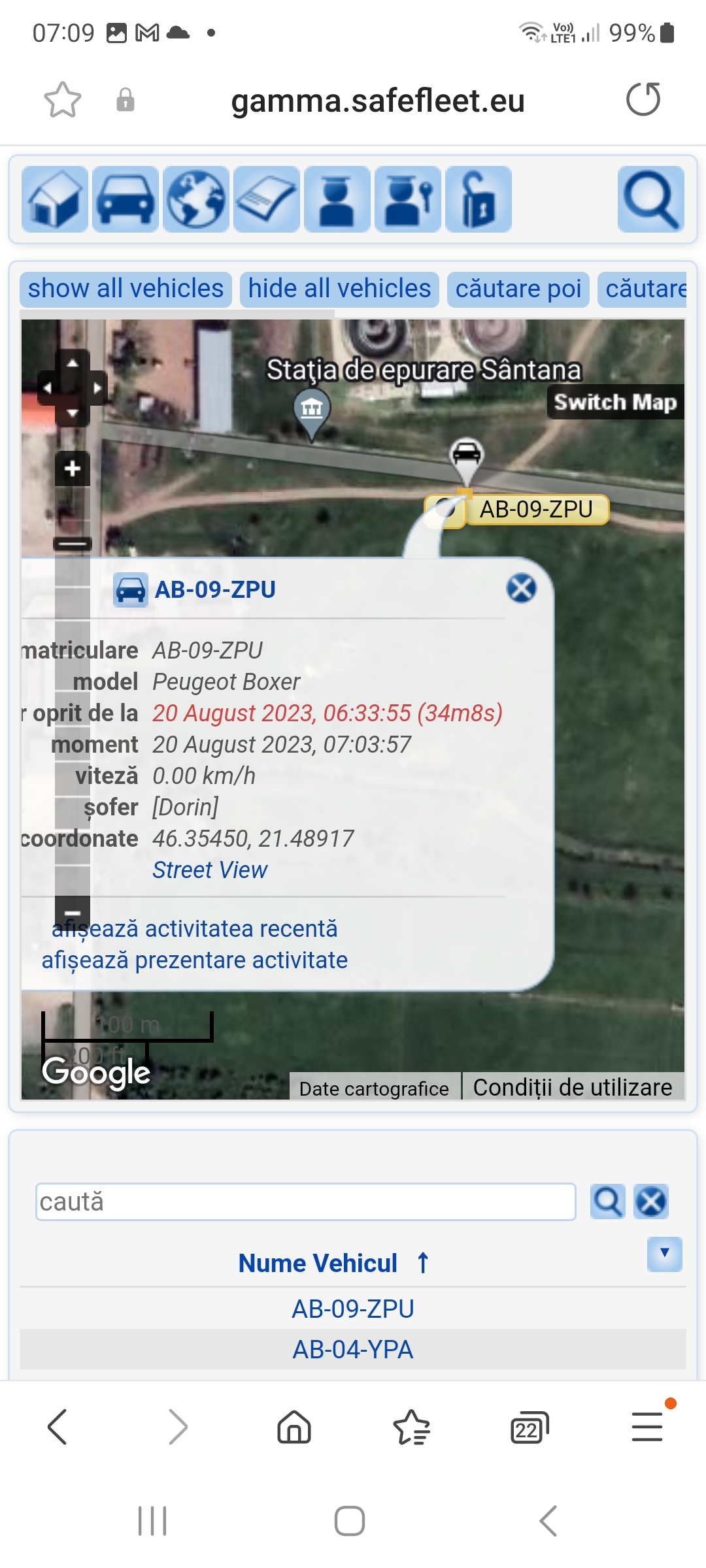
Task: Switch Map type on the map
Action: [x=615, y=402]
